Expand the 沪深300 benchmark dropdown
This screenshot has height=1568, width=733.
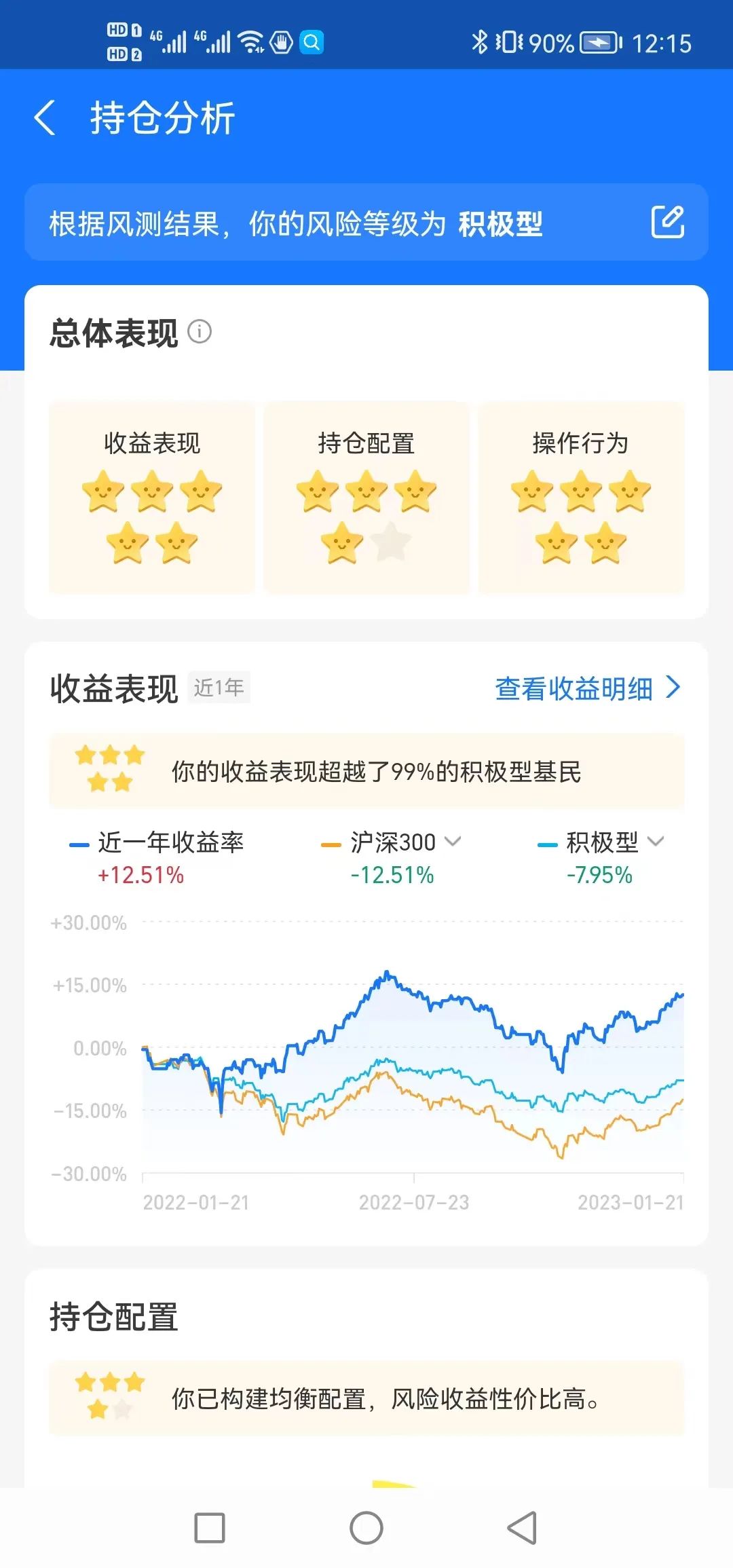pos(392,842)
